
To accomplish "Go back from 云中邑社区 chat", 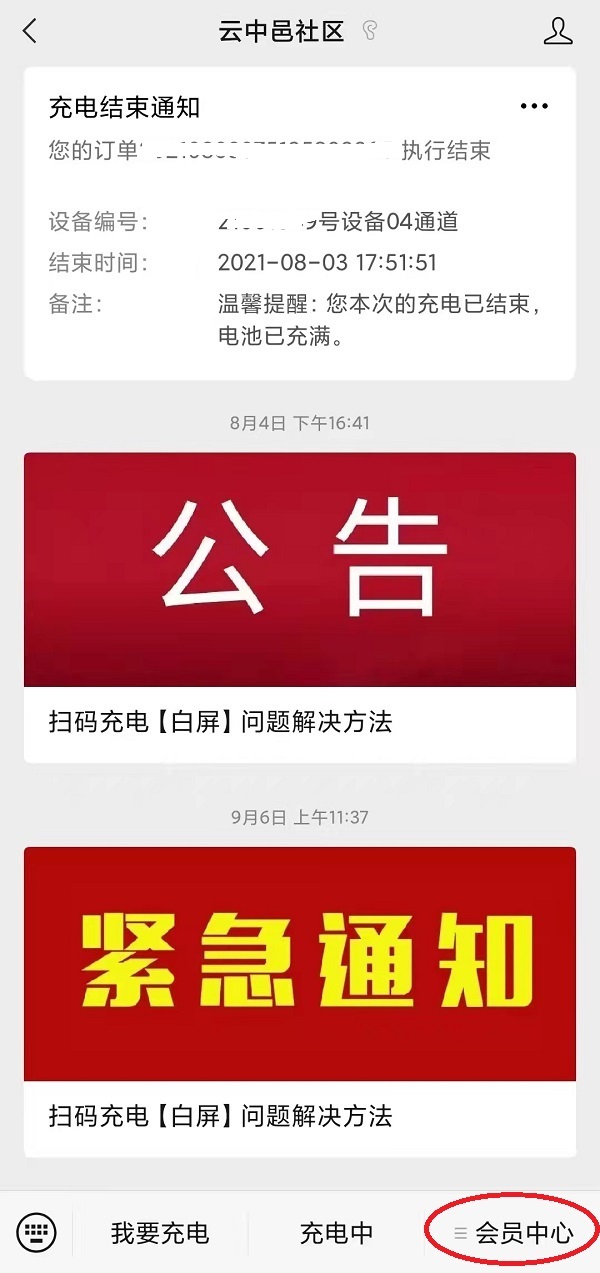I will (x=30, y=31).
